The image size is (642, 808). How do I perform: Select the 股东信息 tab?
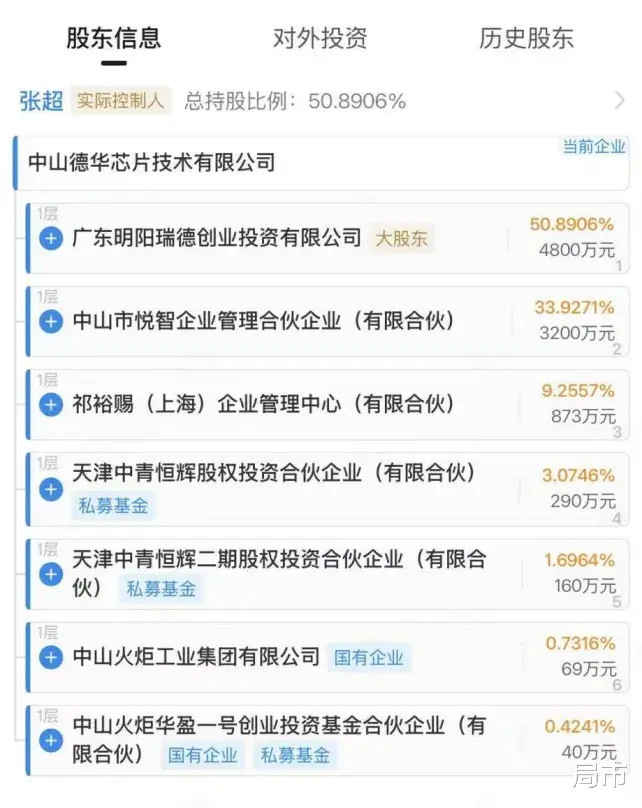113,39
